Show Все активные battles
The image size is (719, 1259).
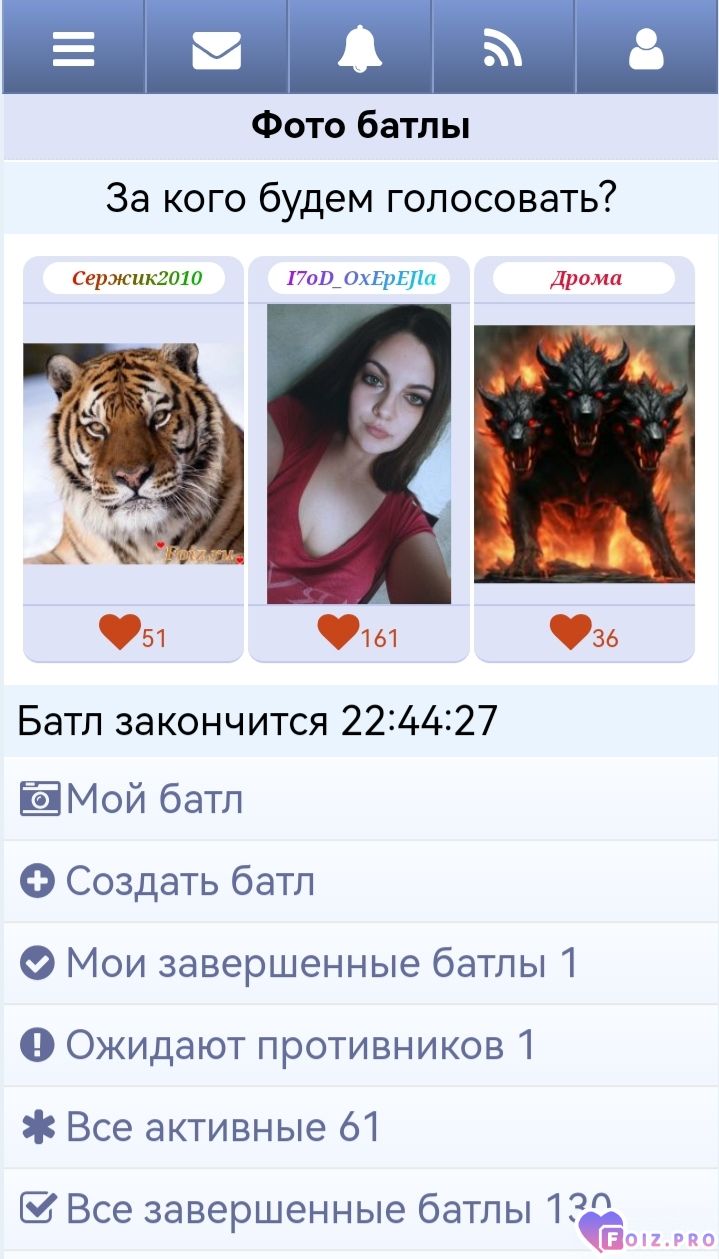coord(360,1127)
